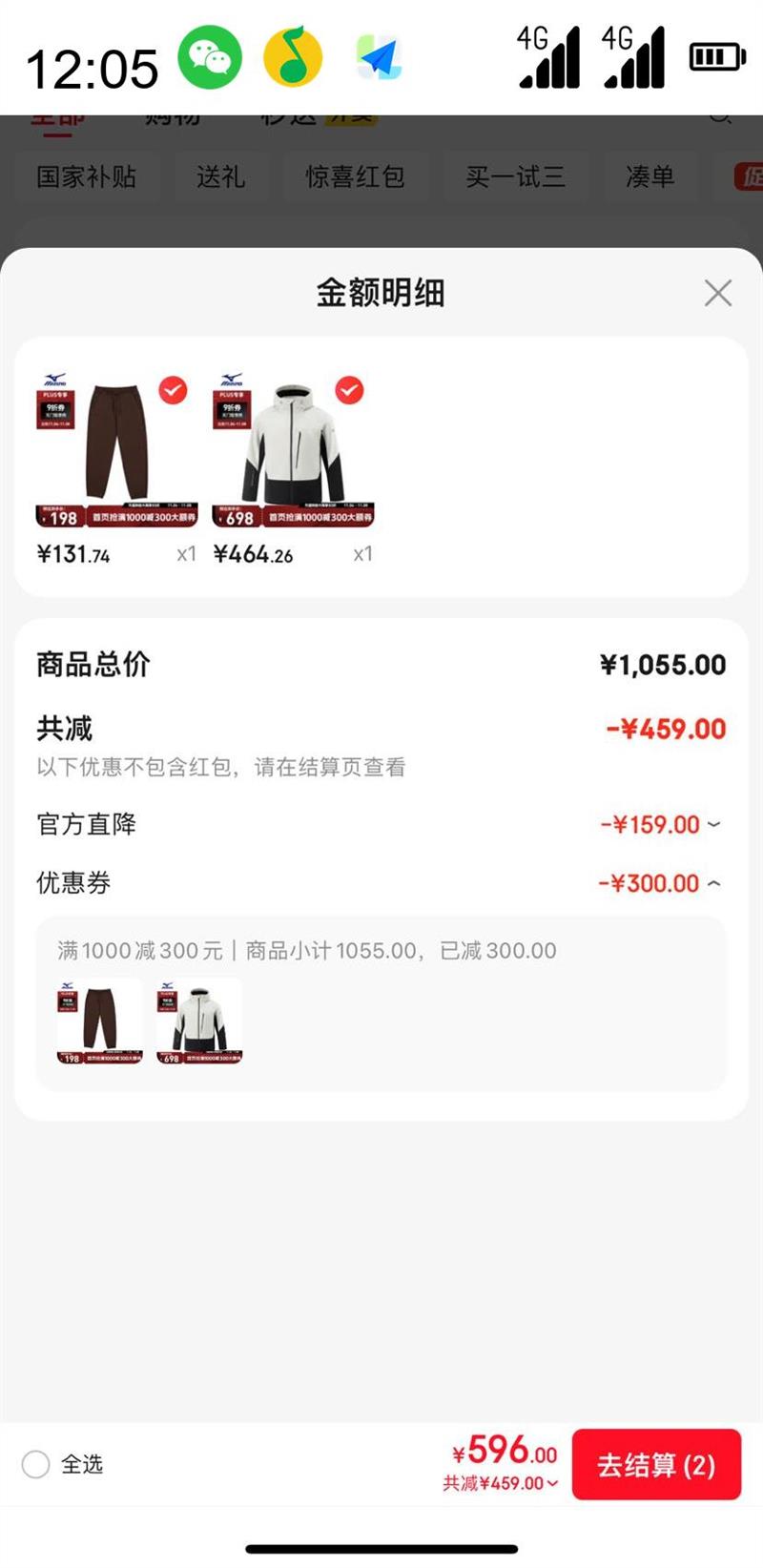Viewport: 763px width, 1568px height.
Task: Open the jacket thumbnail under the coupon
Action: [x=199, y=1021]
